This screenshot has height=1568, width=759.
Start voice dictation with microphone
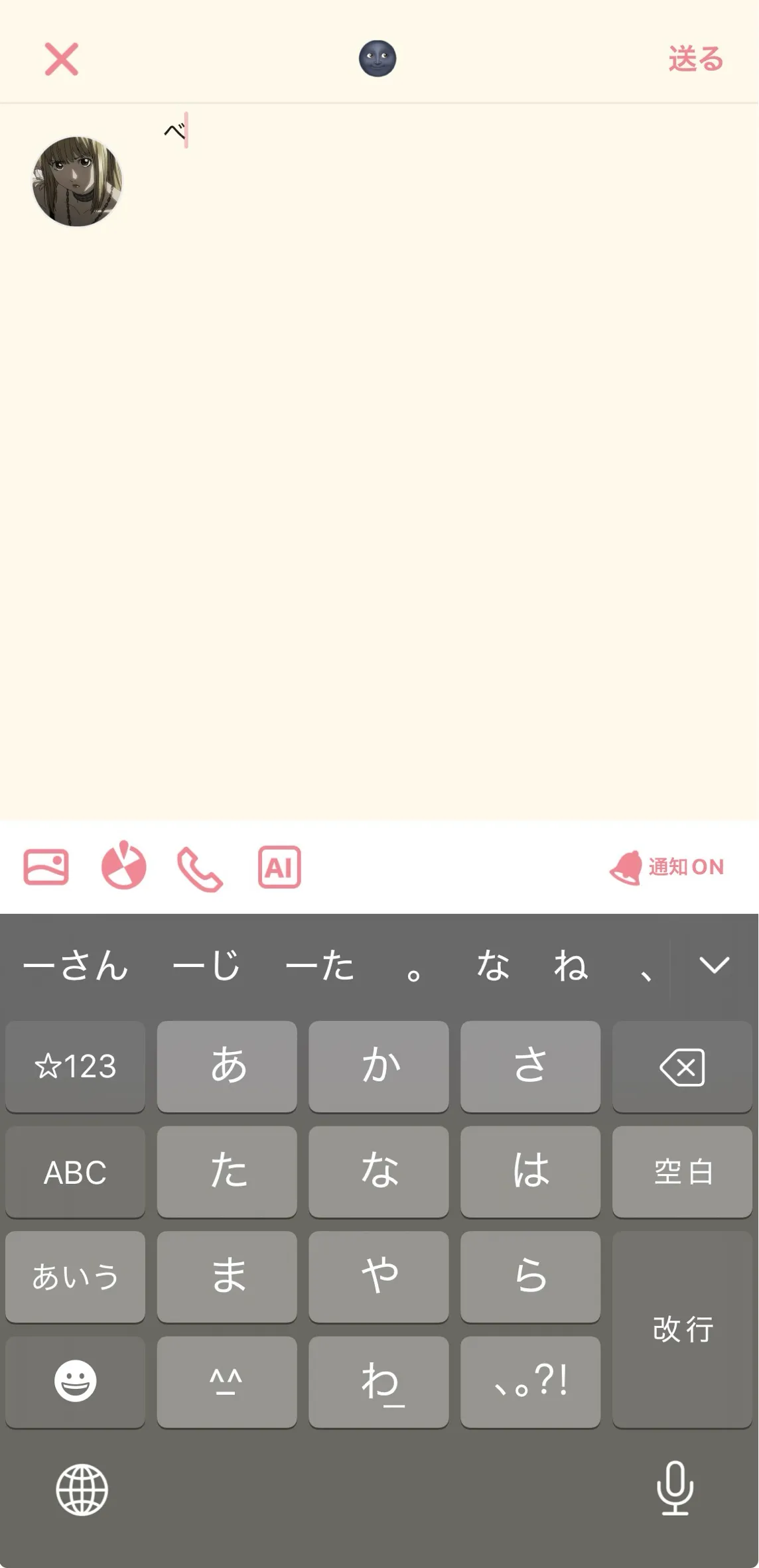[x=675, y=1488]
